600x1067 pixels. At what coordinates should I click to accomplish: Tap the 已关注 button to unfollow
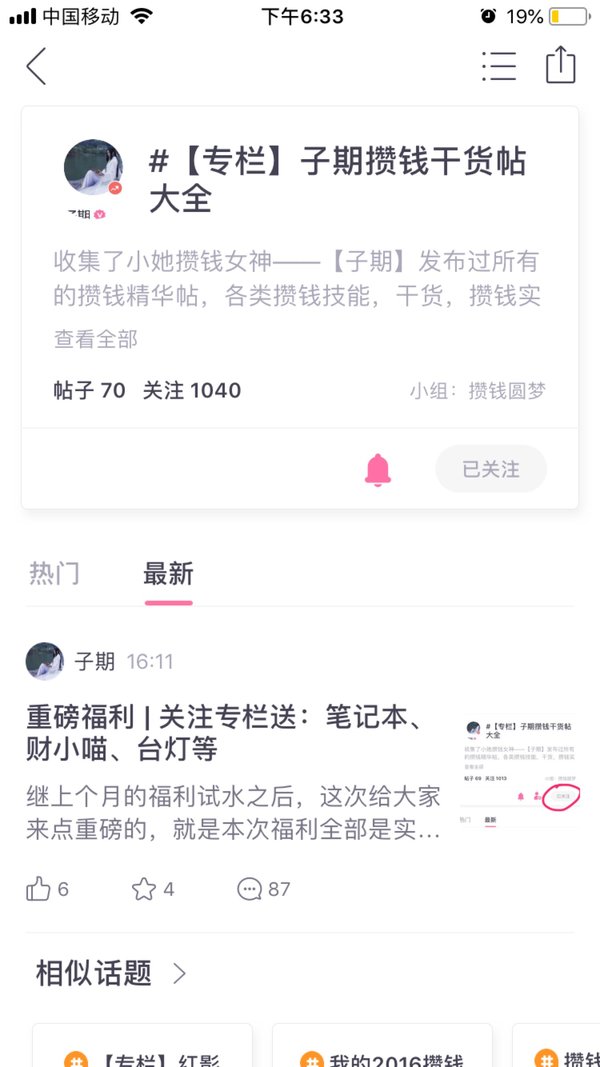click(x=491, y=469)
